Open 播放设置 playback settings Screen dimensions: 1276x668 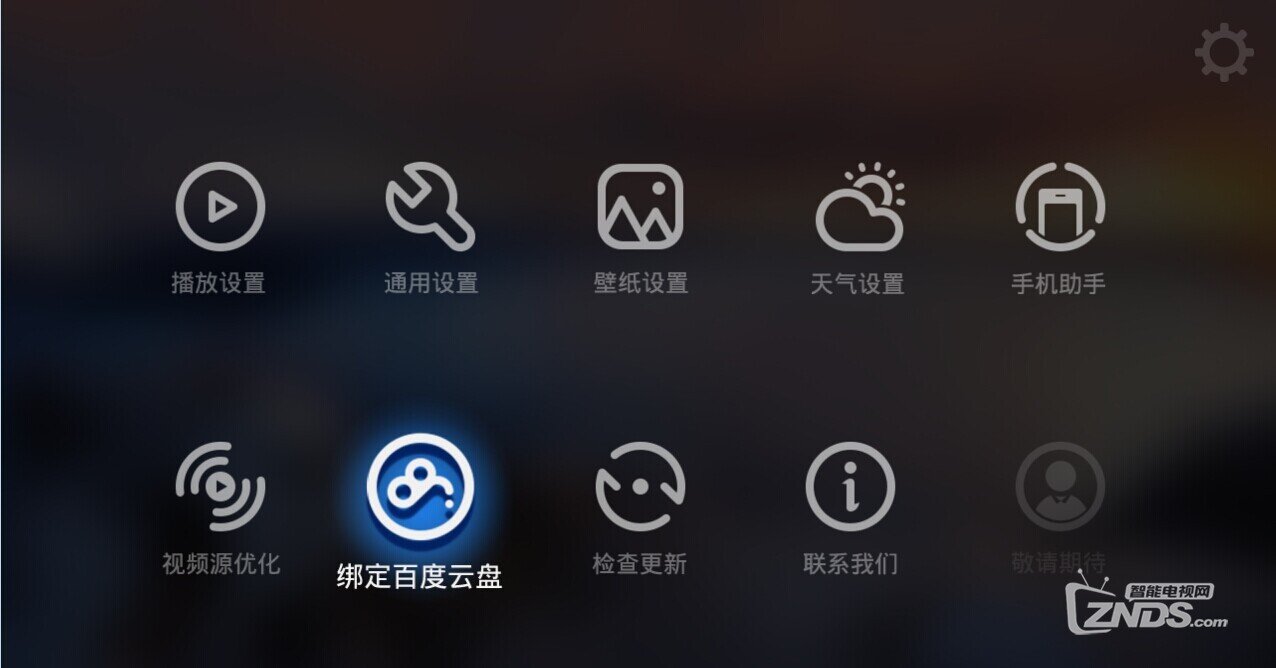point(220,207)
